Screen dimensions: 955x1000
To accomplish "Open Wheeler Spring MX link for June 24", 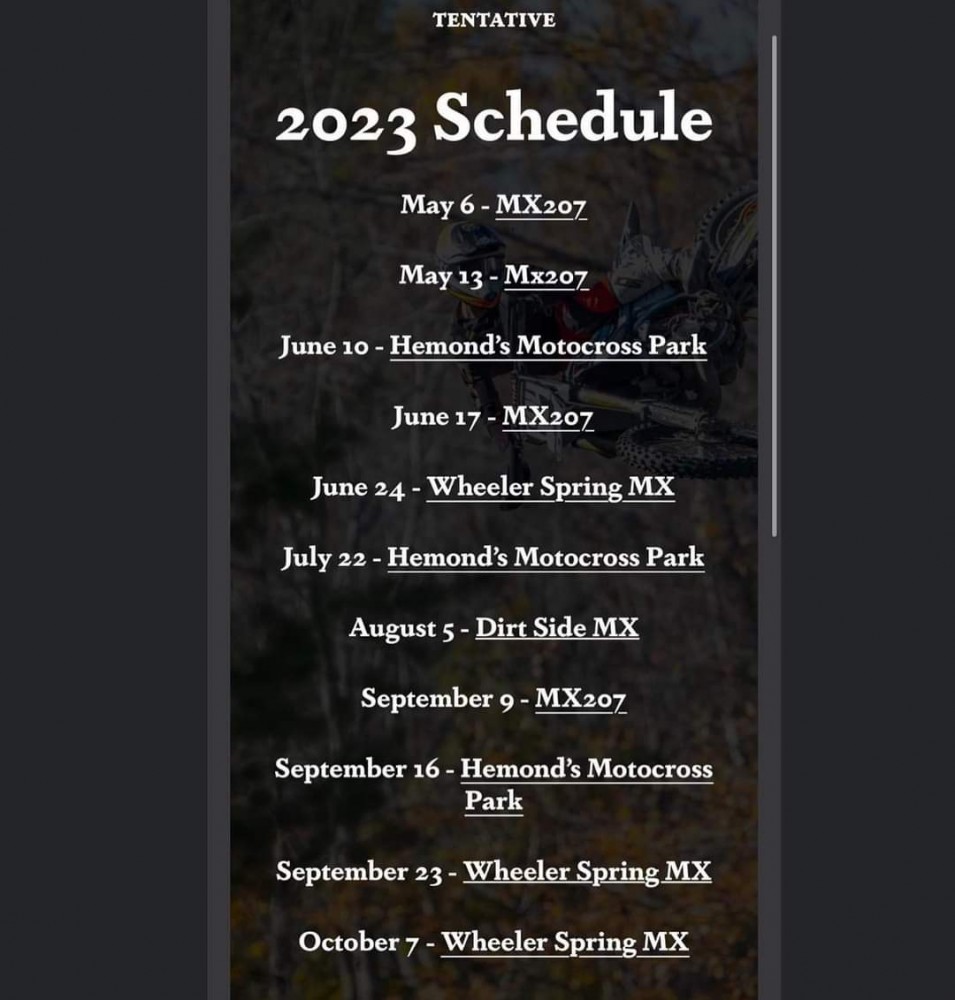I will [550, 488].
